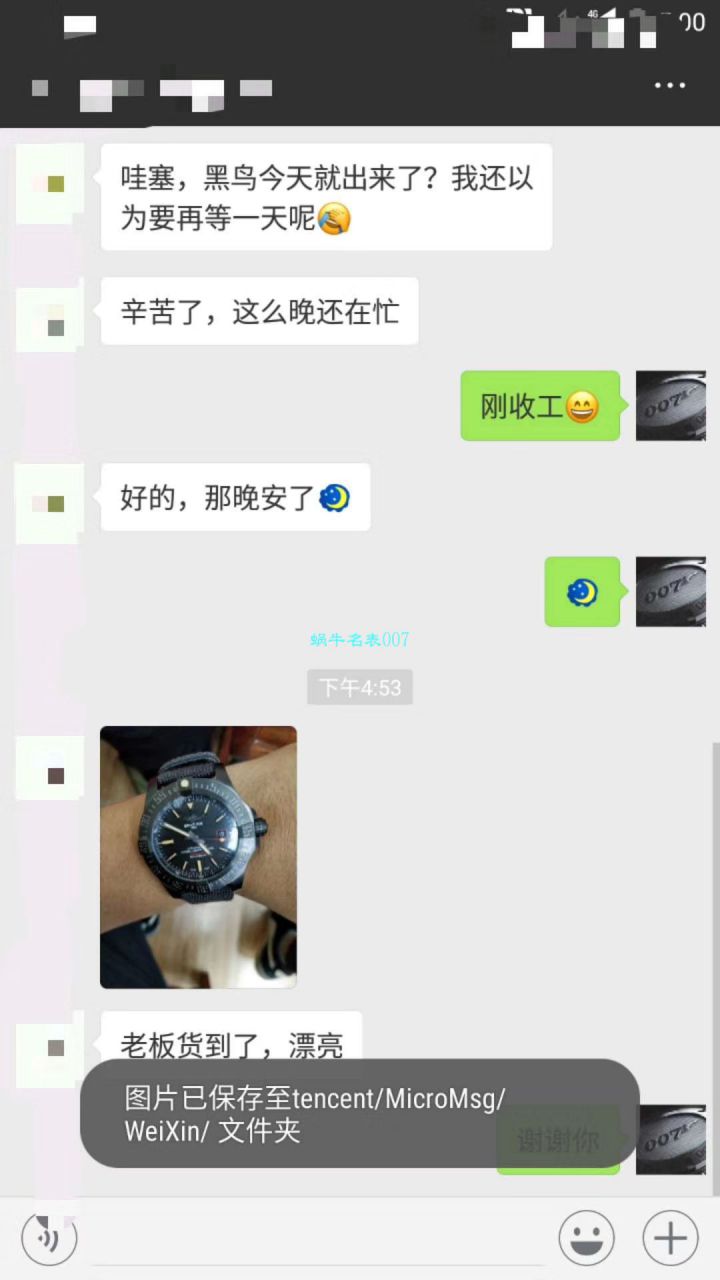This screenshot has height=1280, width=720.
Task: Tap the 下午4:53 timestamp
Action: (x=359, y=687)
